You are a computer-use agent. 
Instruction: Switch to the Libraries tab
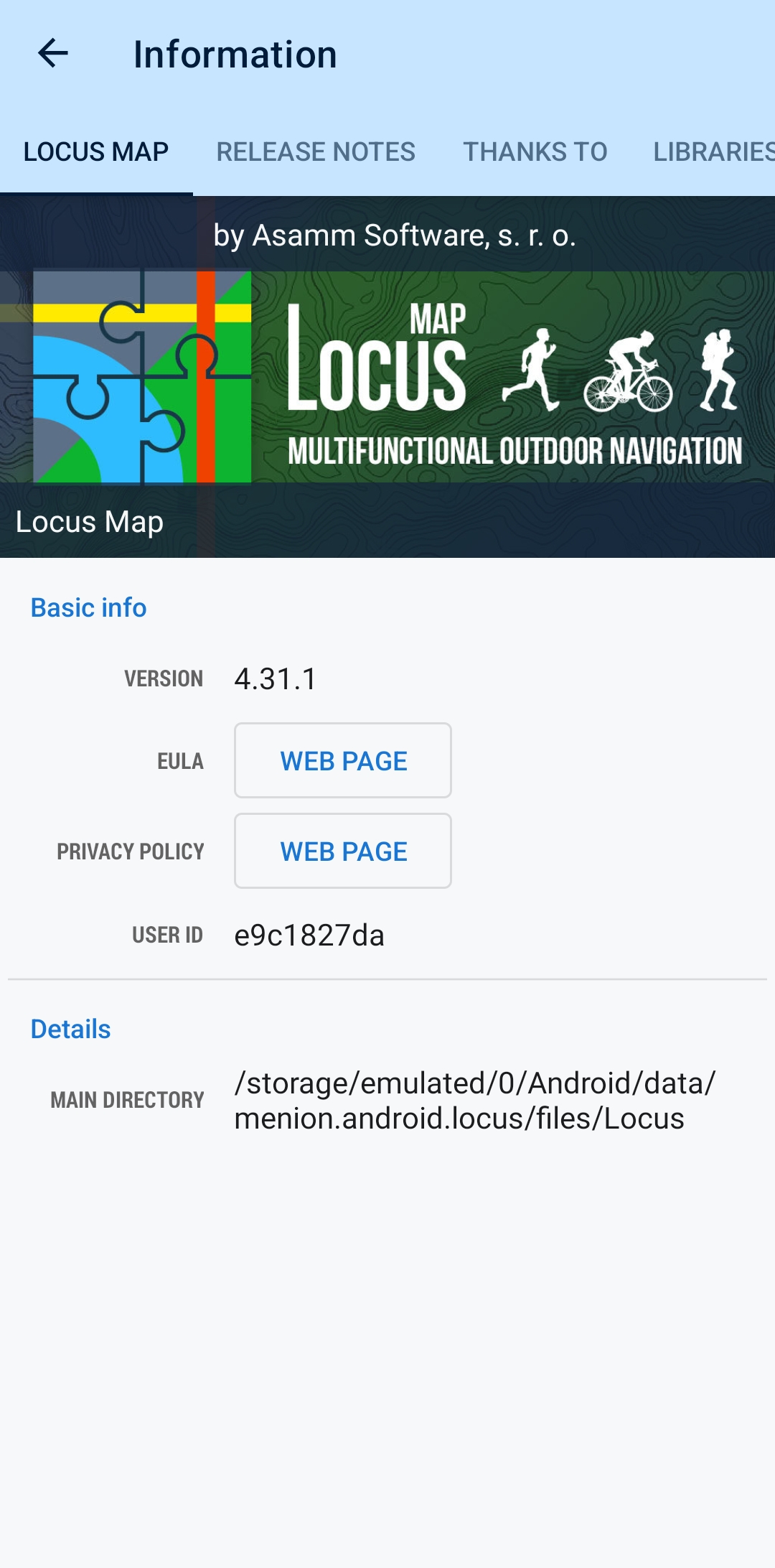coord(713,152)
